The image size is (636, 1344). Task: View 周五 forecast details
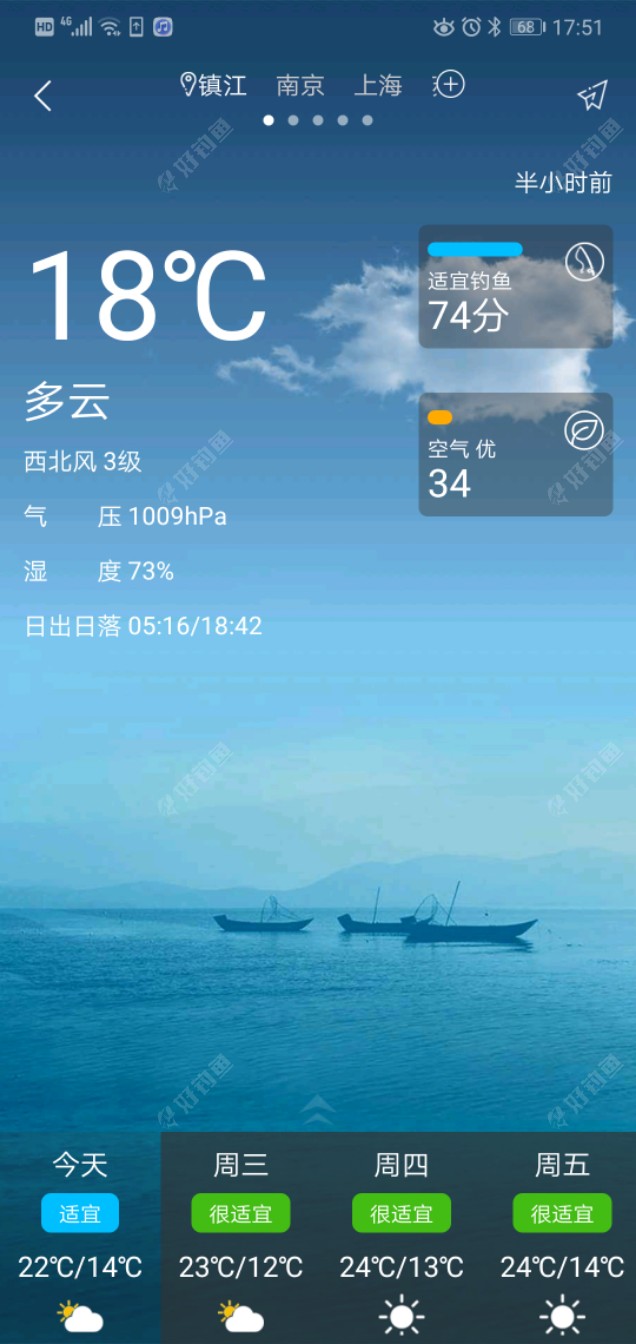[x=561, y=1238]
